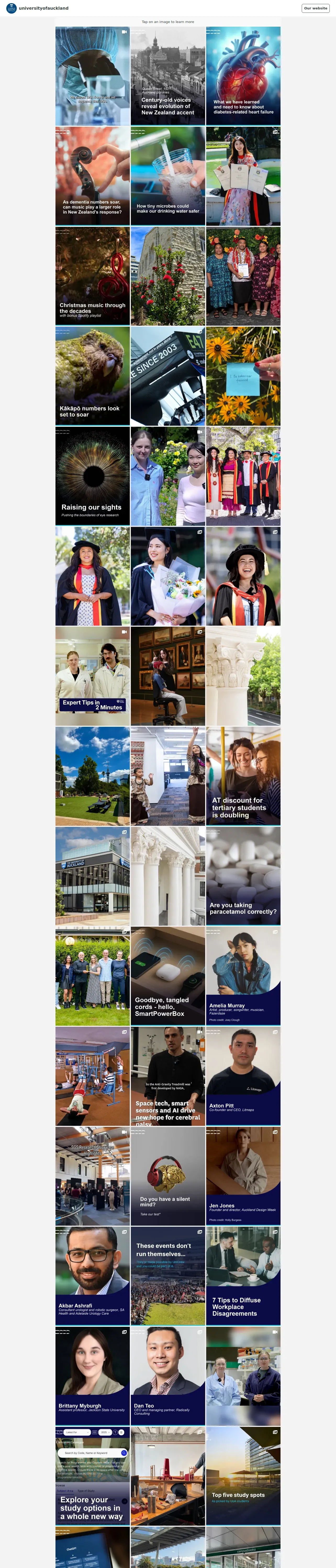Open the Raising our sights eye research post

tap(93, 476)
